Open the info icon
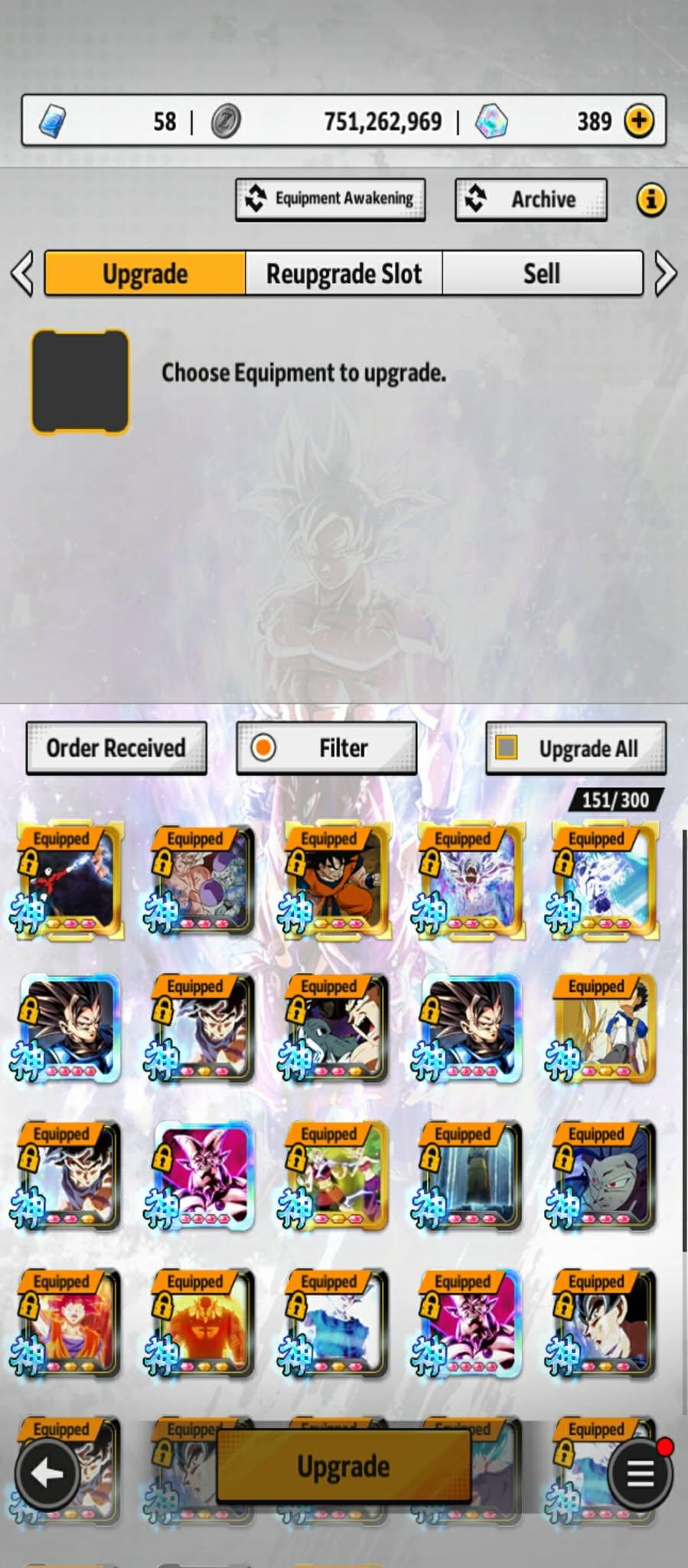This screenshot has height=1568, width=688. pos(651,200)
